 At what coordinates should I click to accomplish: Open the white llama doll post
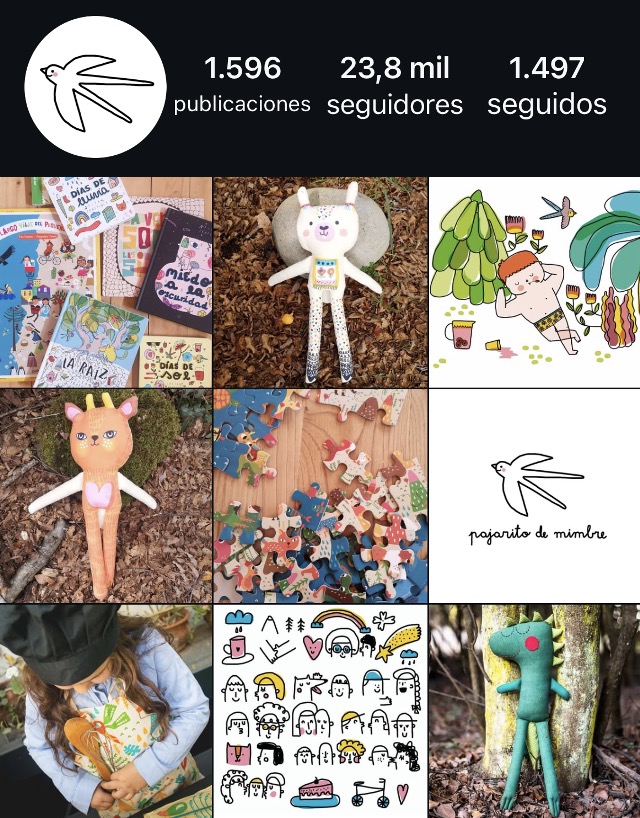[320, 282]
